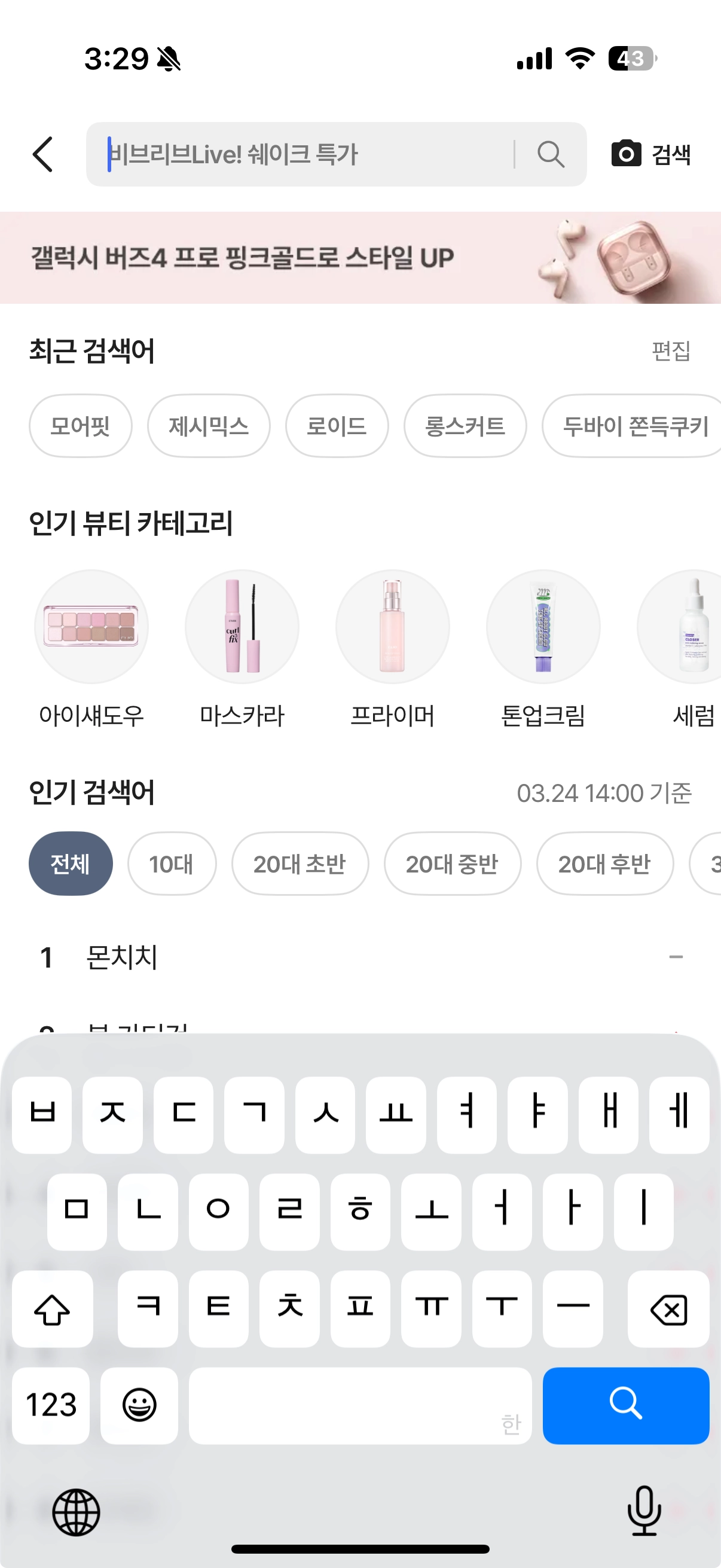The width and height of the screenshot is (721, 1568).
Task: Search recent term 모어핏
Action: (80, 426)
